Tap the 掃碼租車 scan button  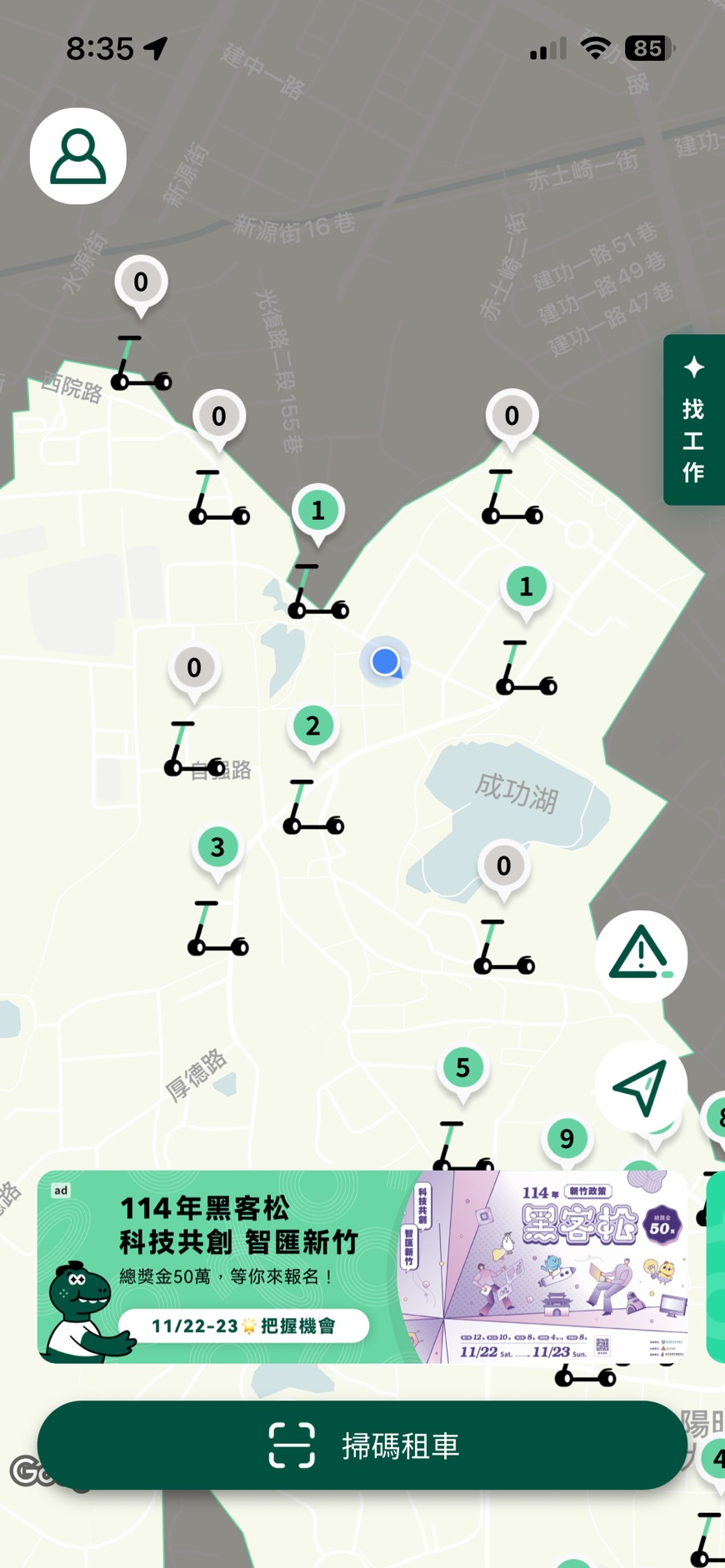[x=362, y=1446]
